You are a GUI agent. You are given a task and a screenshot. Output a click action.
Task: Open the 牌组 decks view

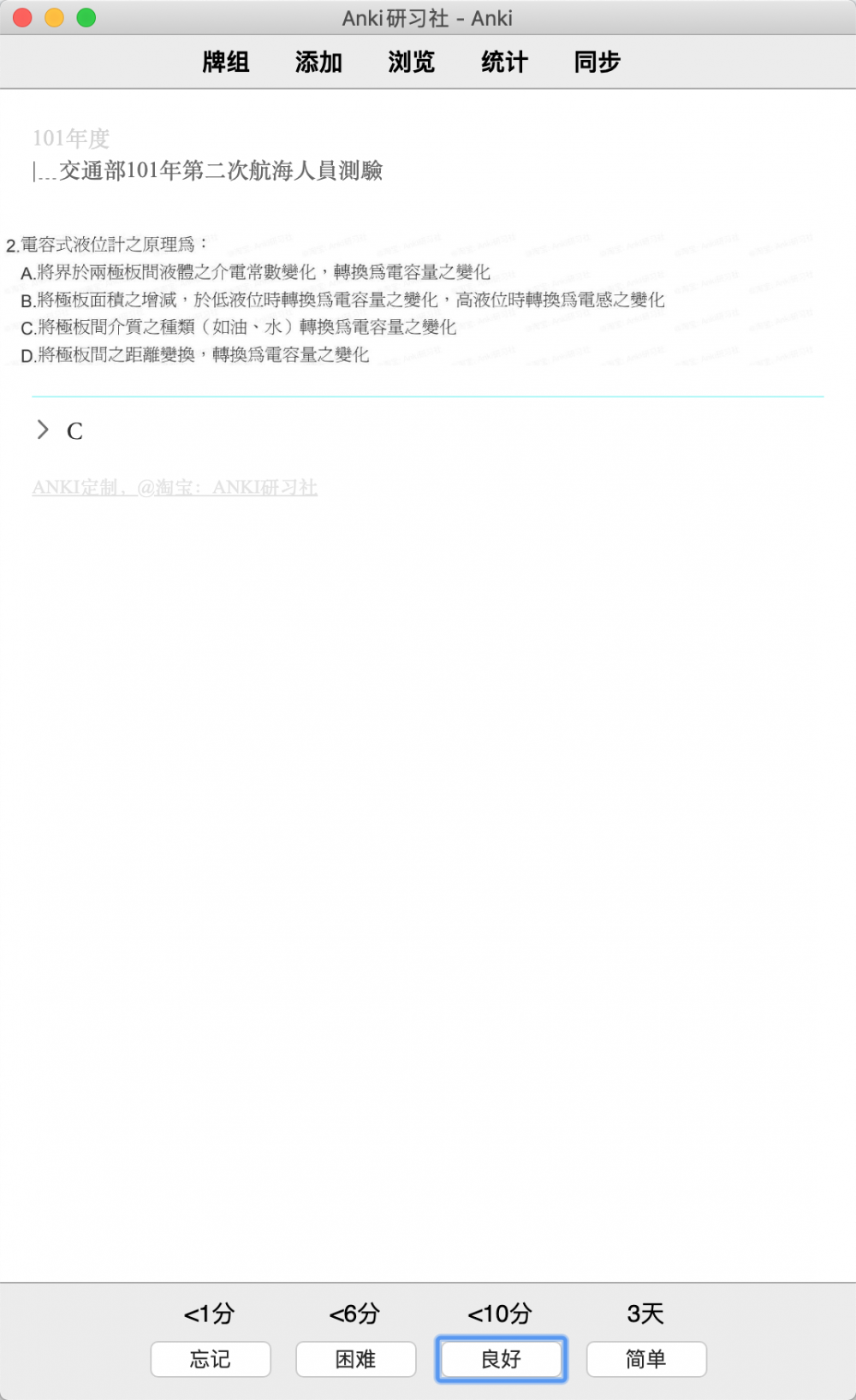pyautogui.click(x=226, y=62)
